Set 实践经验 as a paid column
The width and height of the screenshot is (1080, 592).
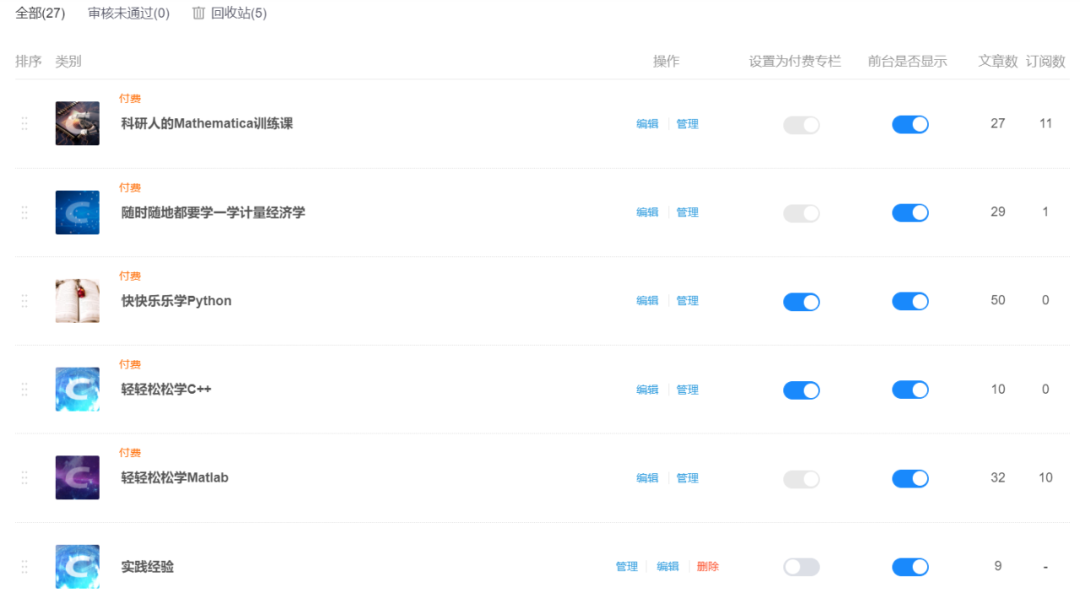(x=801, y=567)
